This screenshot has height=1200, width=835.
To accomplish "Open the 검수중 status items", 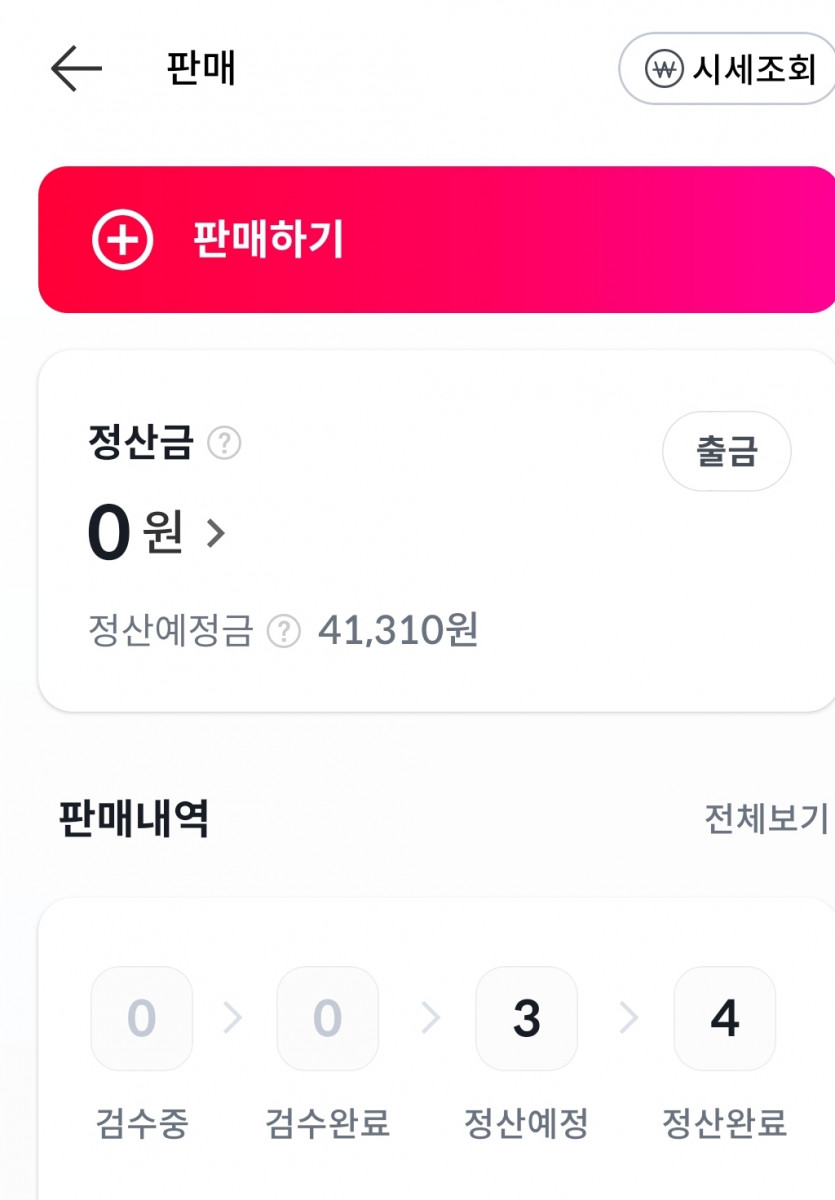I will coord(142,1019).
